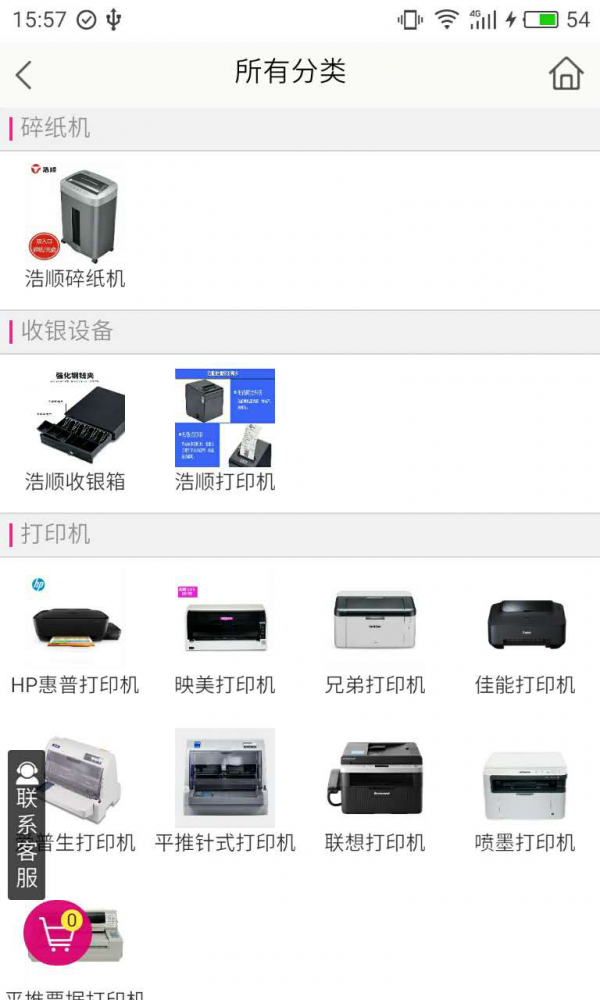This screenshot has width=600, height=1000.
Task: Open HP惠普打印机 category
Action: point(75,634)
